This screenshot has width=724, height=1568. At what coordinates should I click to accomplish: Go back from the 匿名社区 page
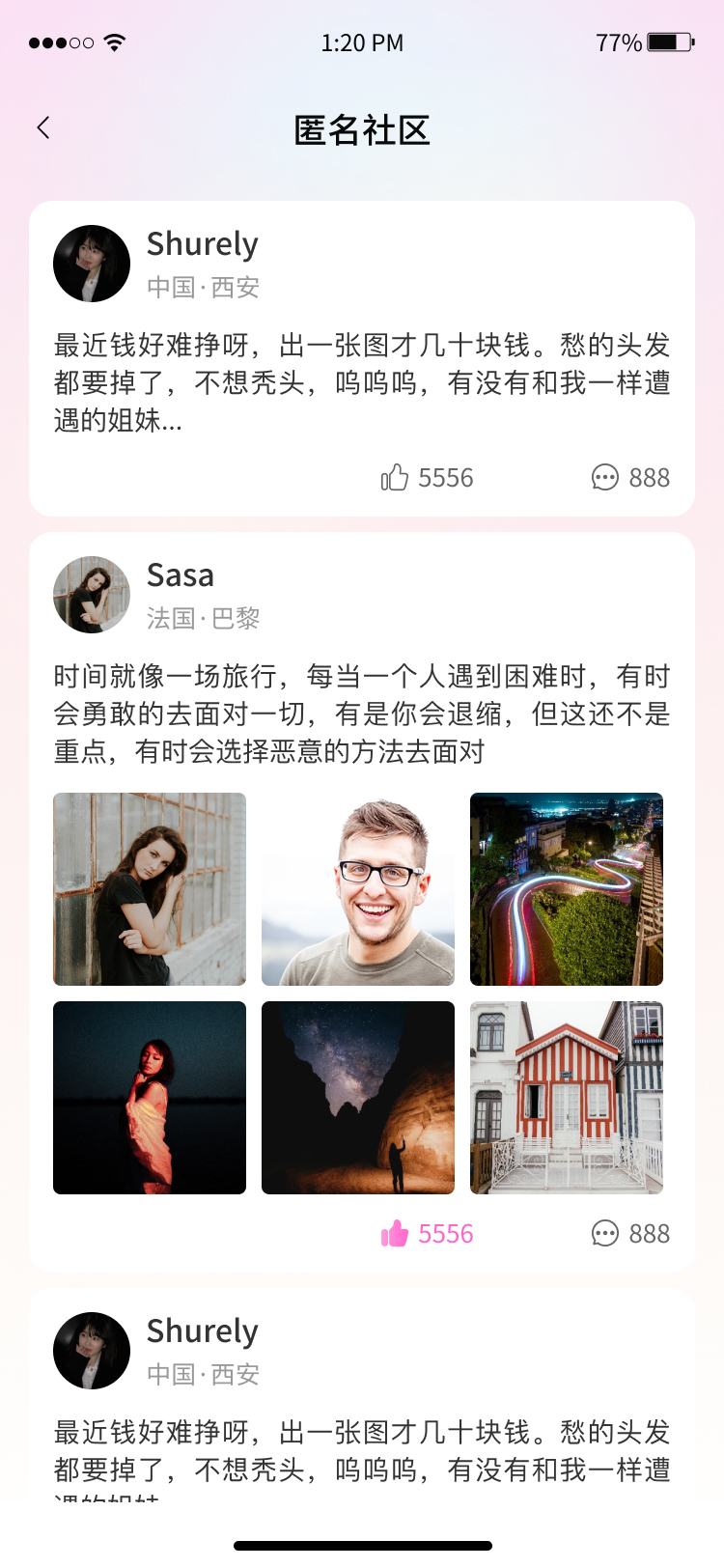point(43,128)
